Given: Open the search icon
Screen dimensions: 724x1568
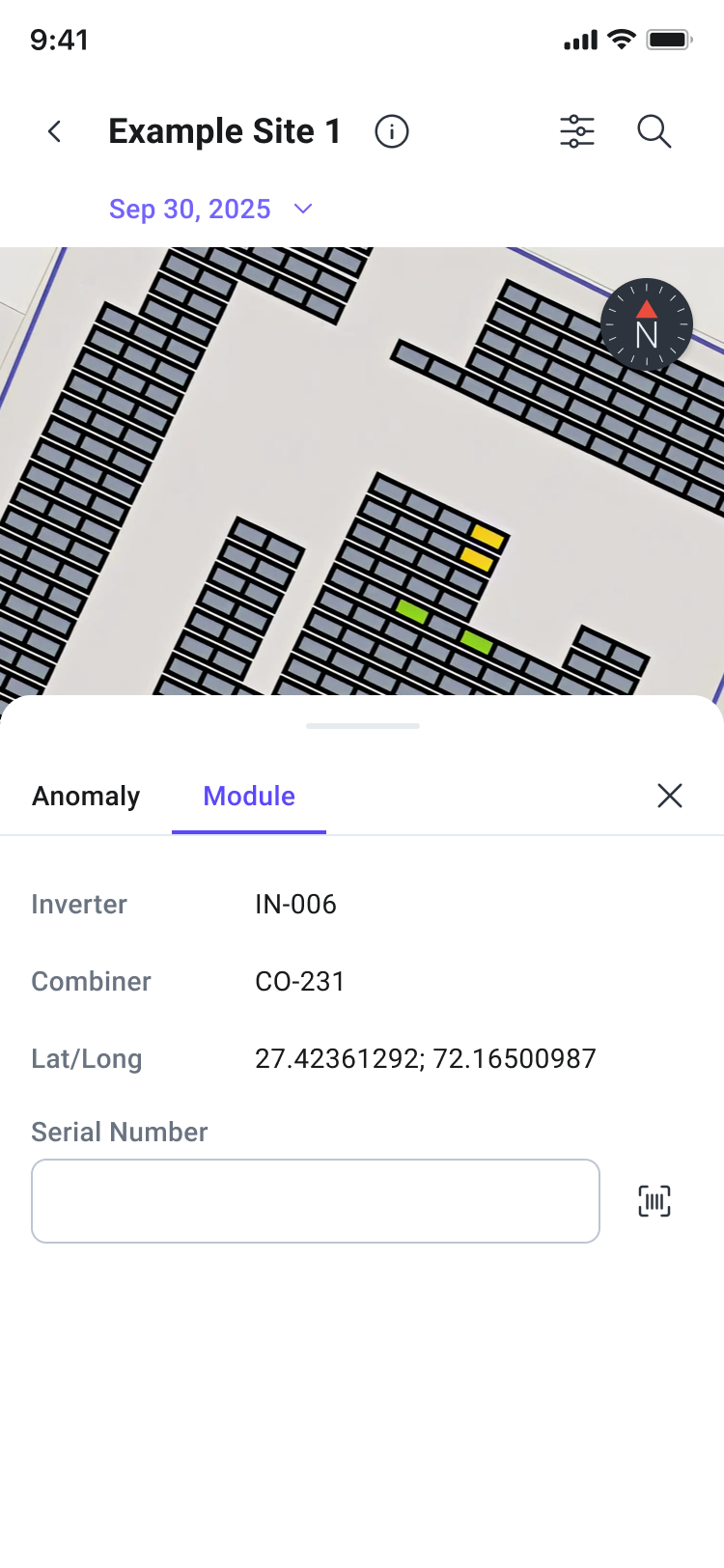Looking at the screenshot, I should coord(654,131).
